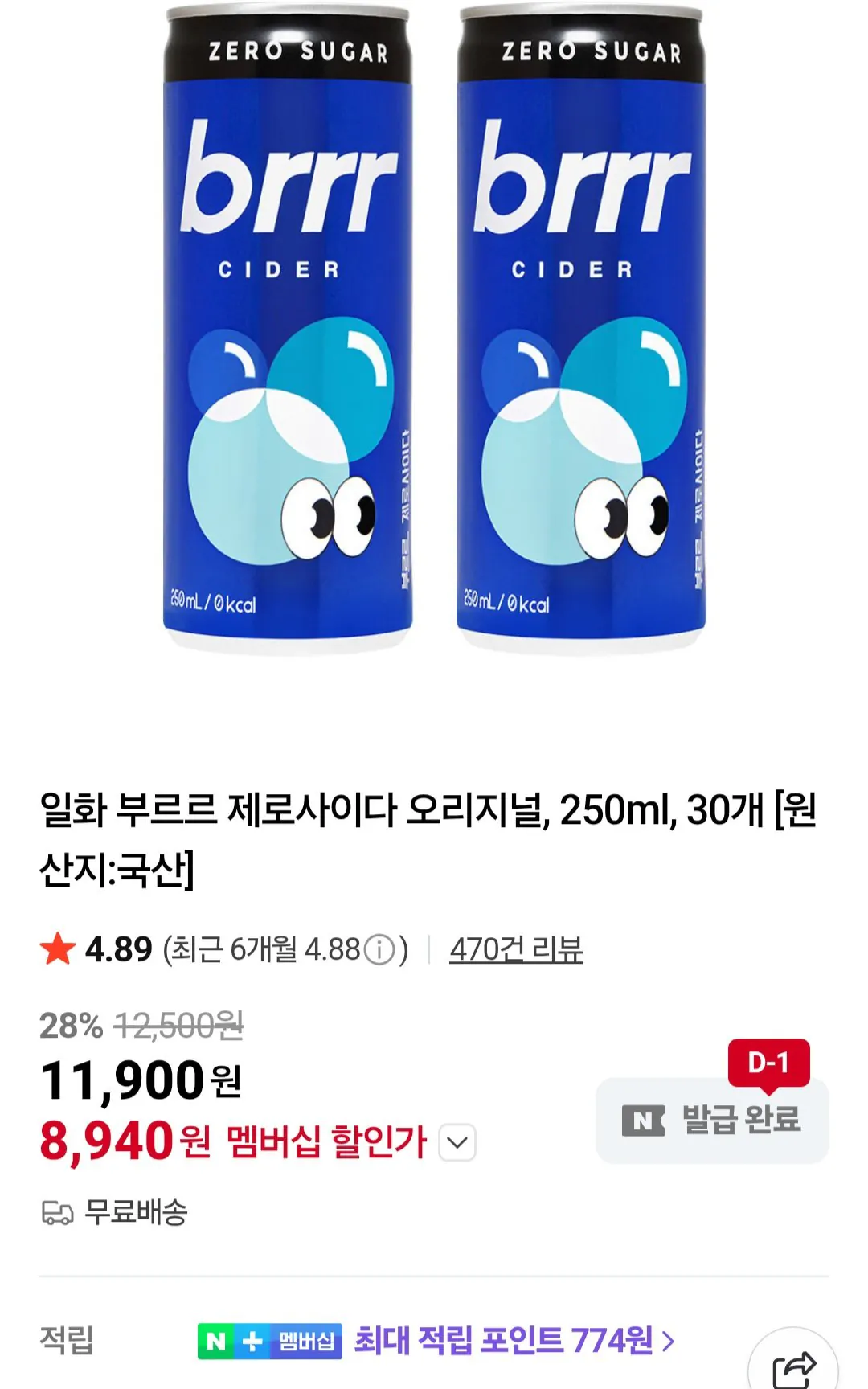
Task: Open the 470건 리뷰 reviews link
Action: point(515,949)
